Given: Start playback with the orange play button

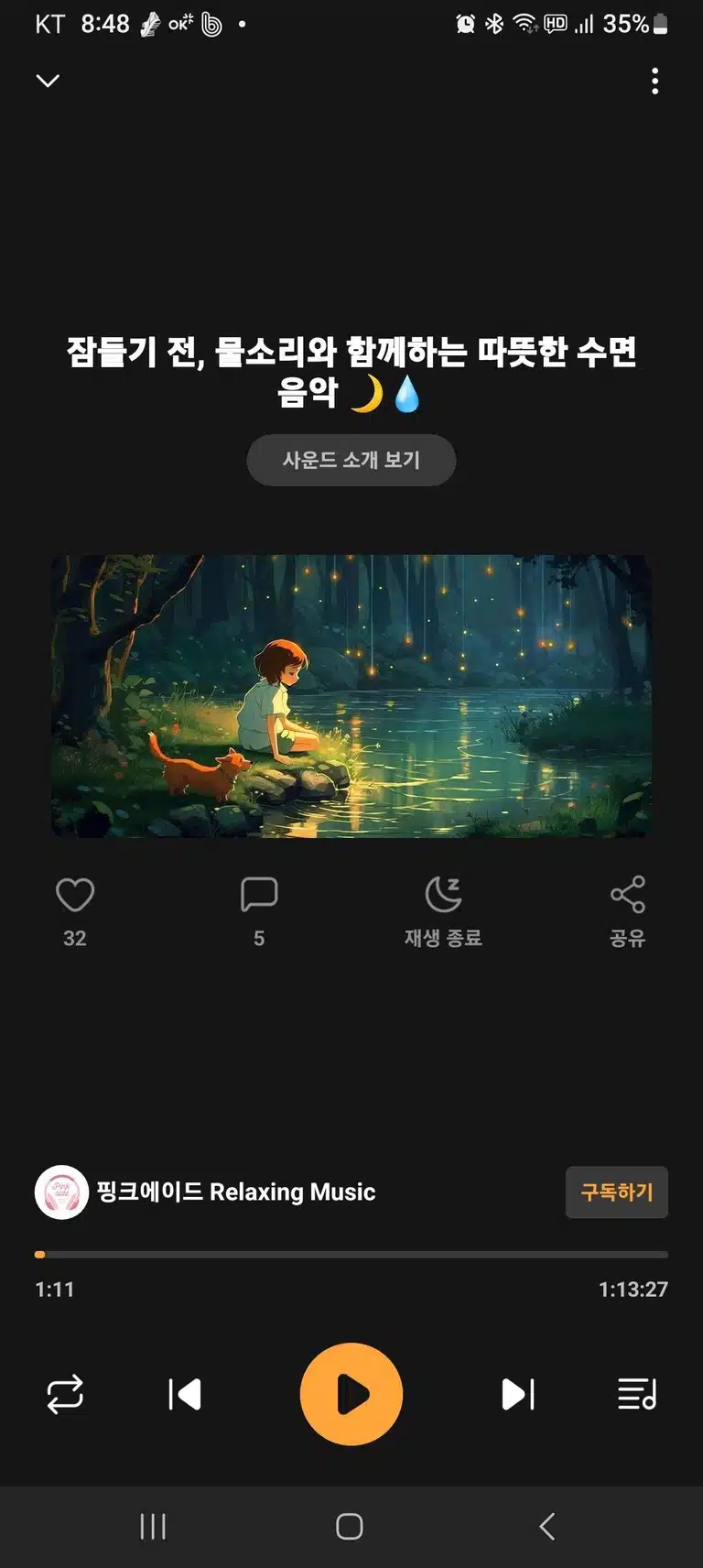Looking at the screenshot, I should 351,1394.
